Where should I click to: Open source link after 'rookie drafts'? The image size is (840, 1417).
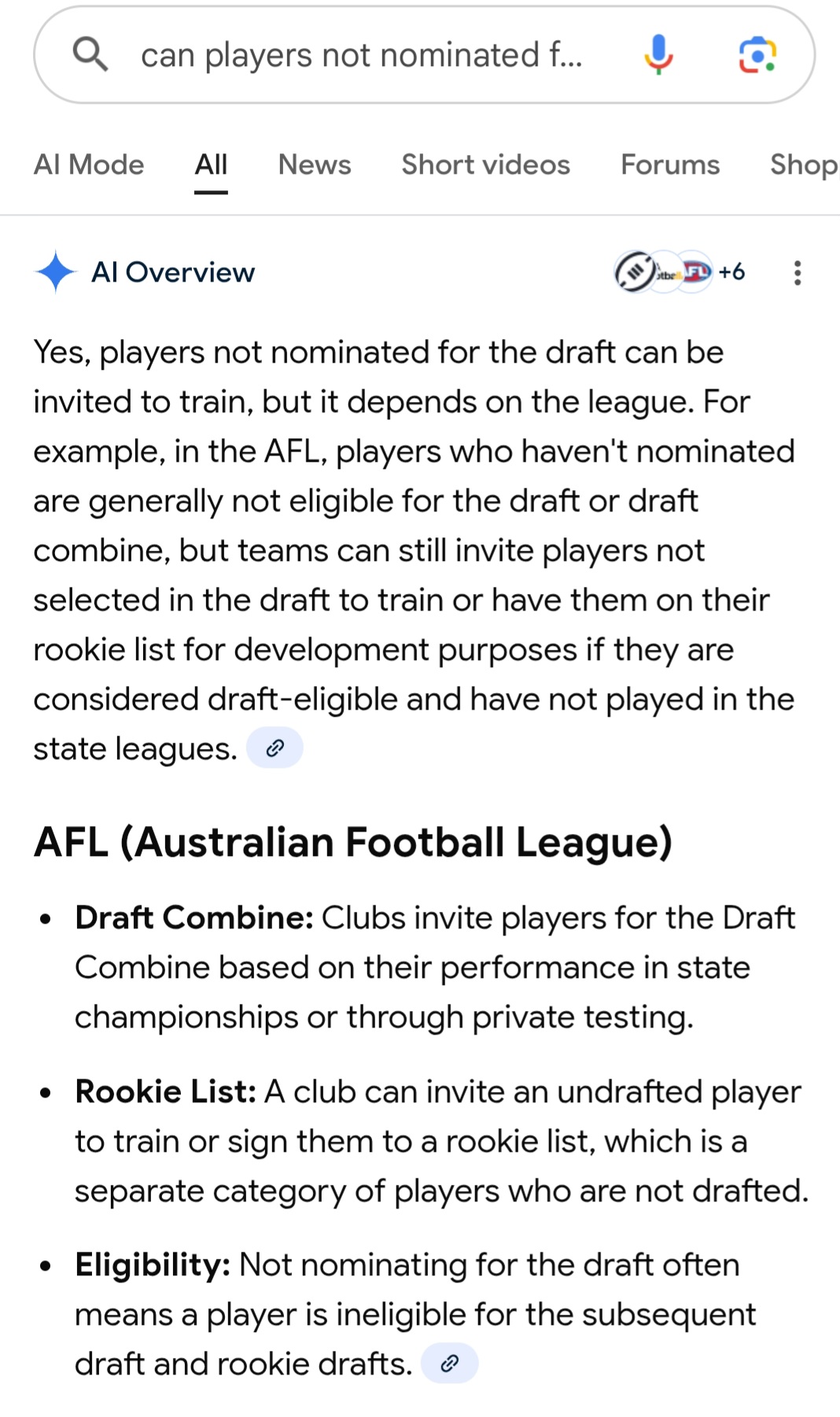coord(449,1363)
